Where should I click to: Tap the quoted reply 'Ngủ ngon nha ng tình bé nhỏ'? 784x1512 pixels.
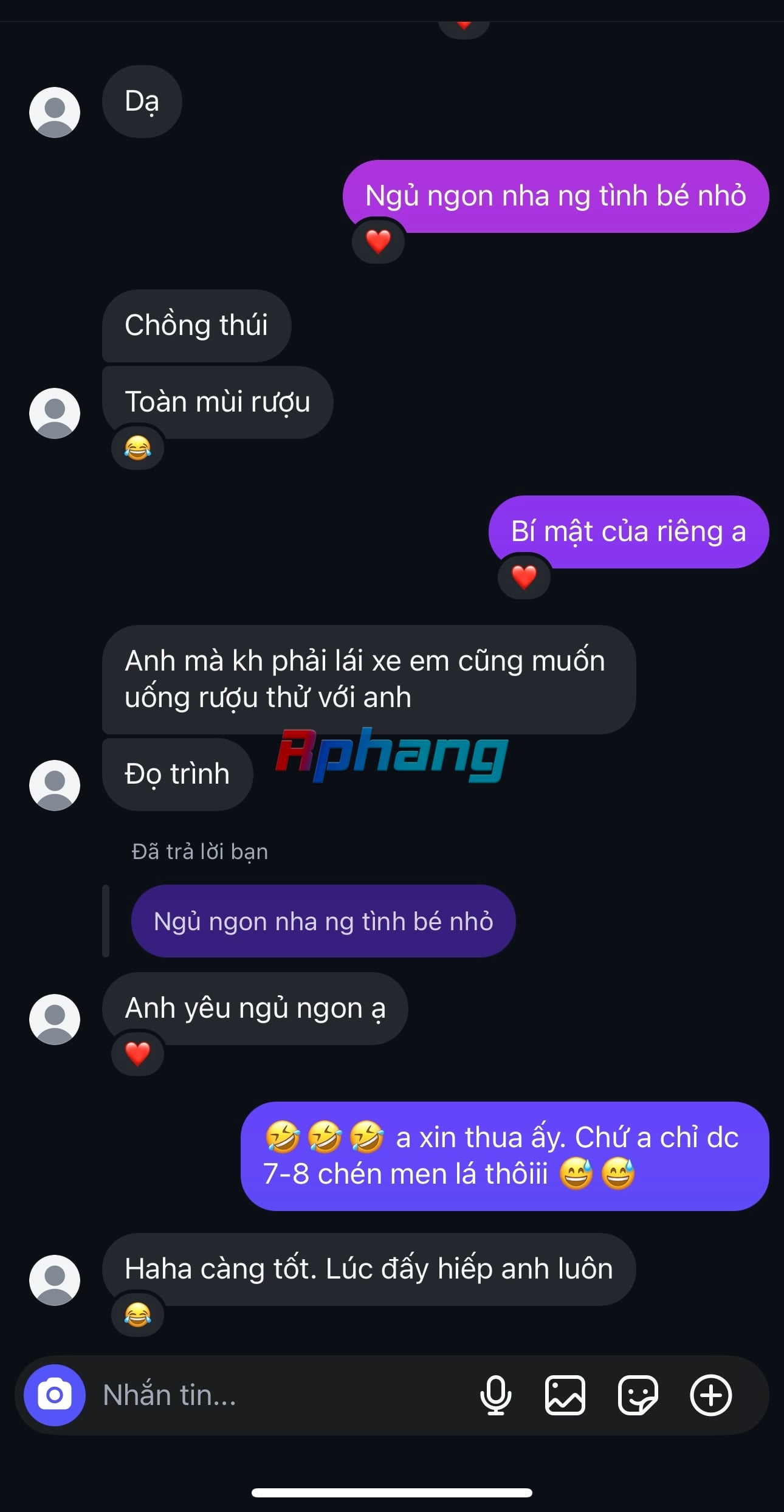[323, 921]
